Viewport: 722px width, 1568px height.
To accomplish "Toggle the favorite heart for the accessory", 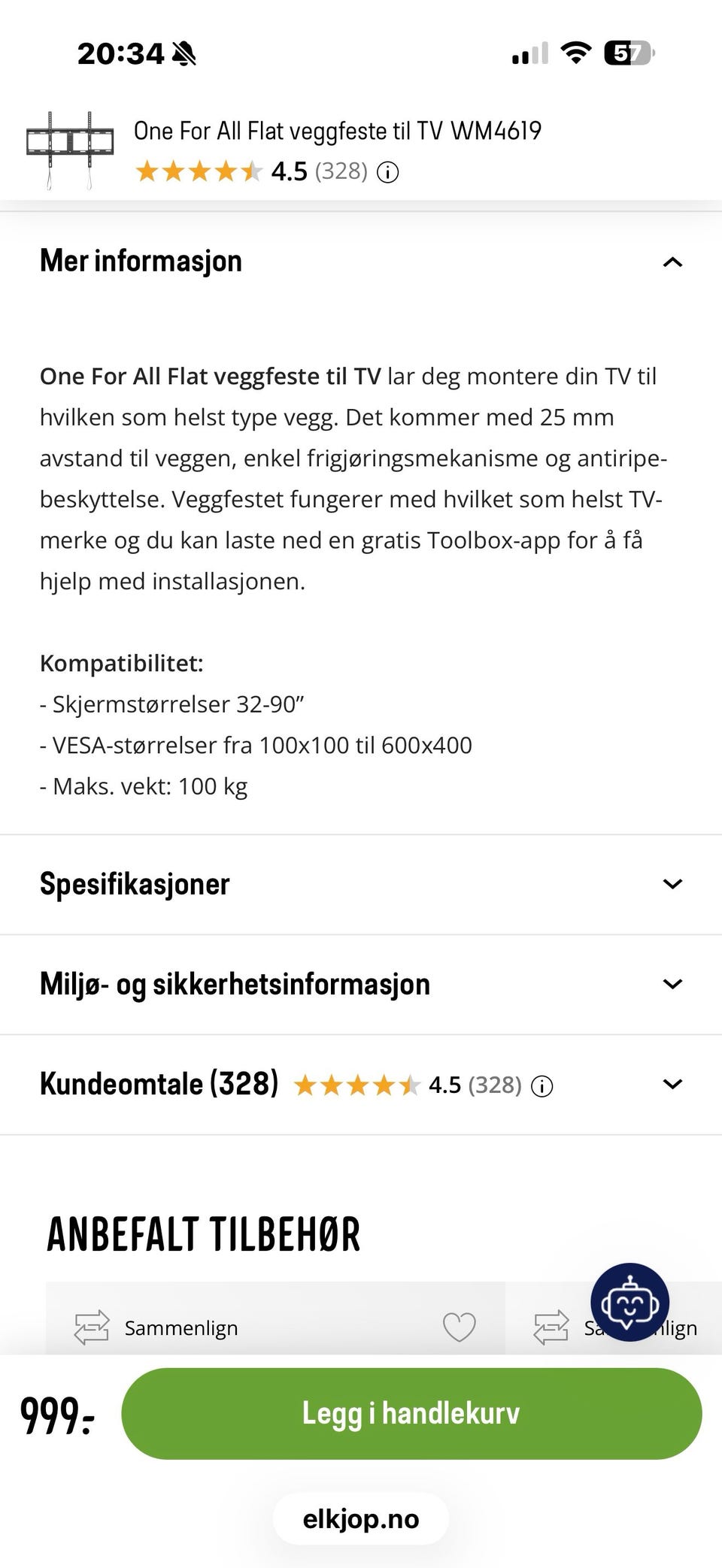I will (x=460, y=1327).
